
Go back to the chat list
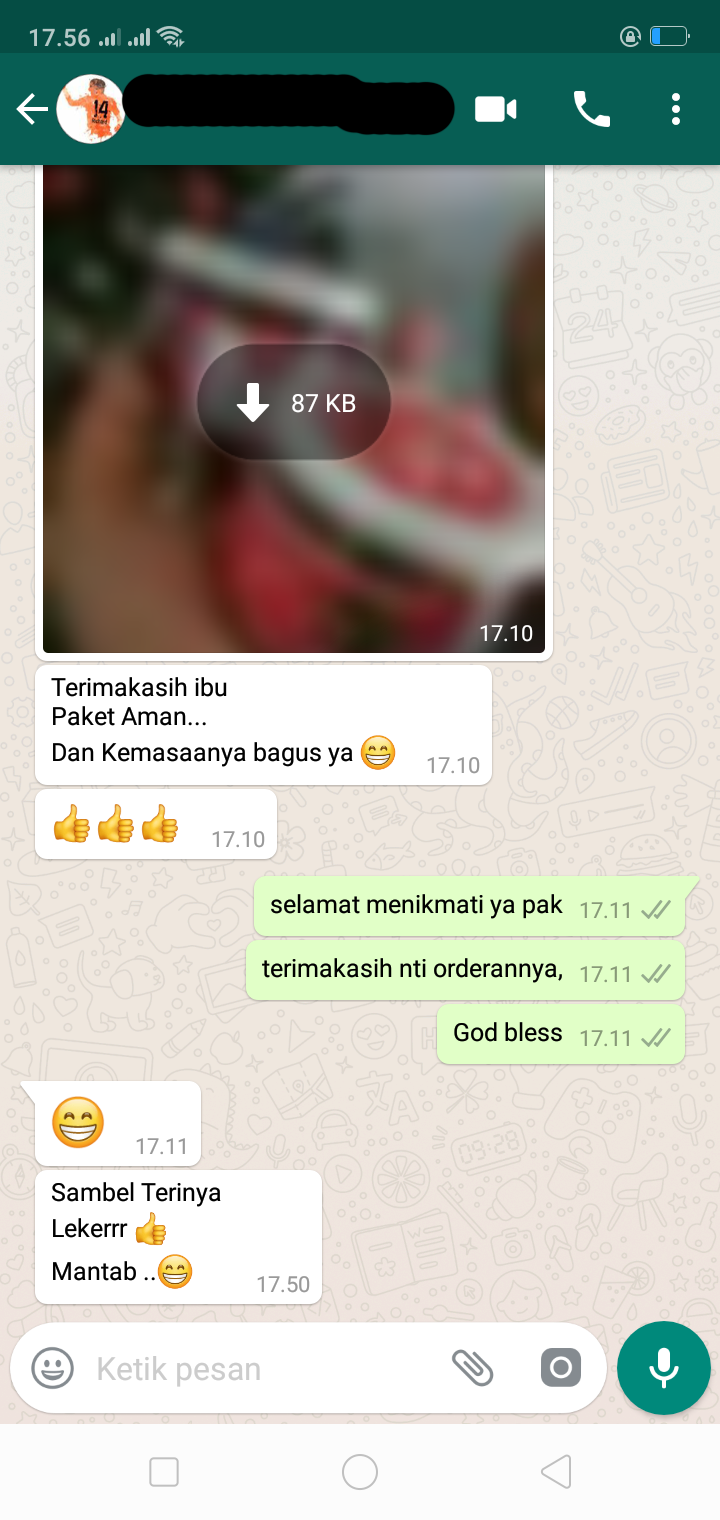click(x=32, y=109)
